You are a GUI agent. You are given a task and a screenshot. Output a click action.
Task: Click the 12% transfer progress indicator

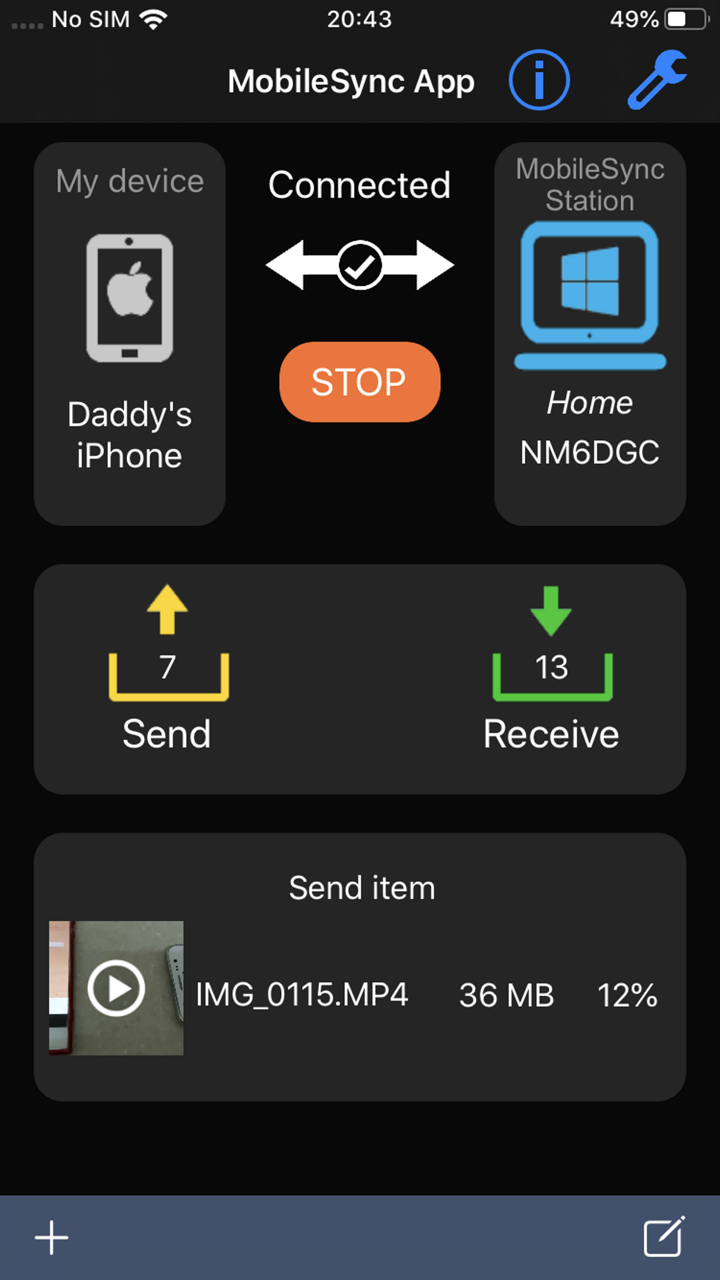tap(627, 994)
